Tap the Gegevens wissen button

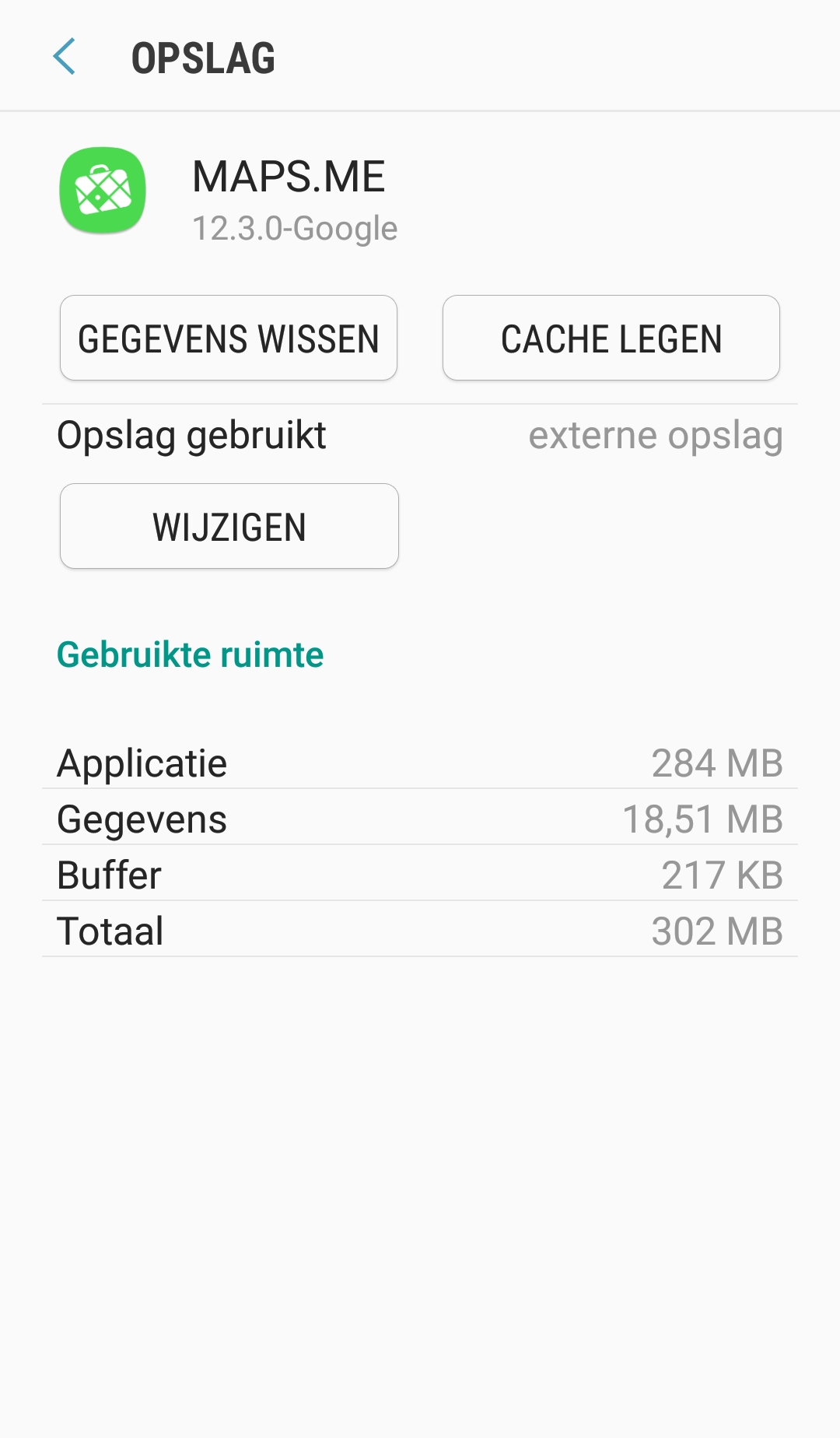coord(229,338)
